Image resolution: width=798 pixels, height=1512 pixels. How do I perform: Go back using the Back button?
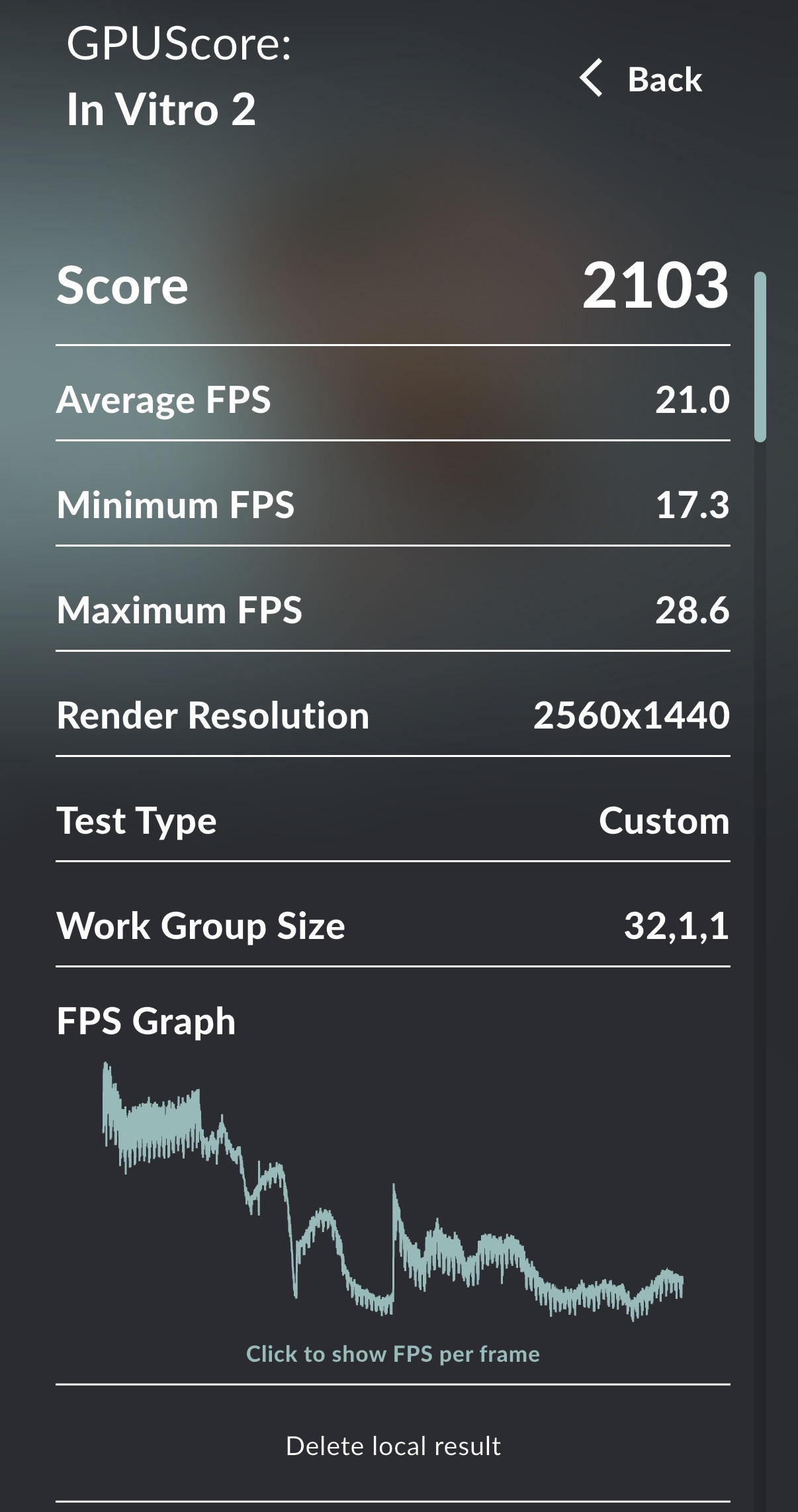tap(641, 79)
